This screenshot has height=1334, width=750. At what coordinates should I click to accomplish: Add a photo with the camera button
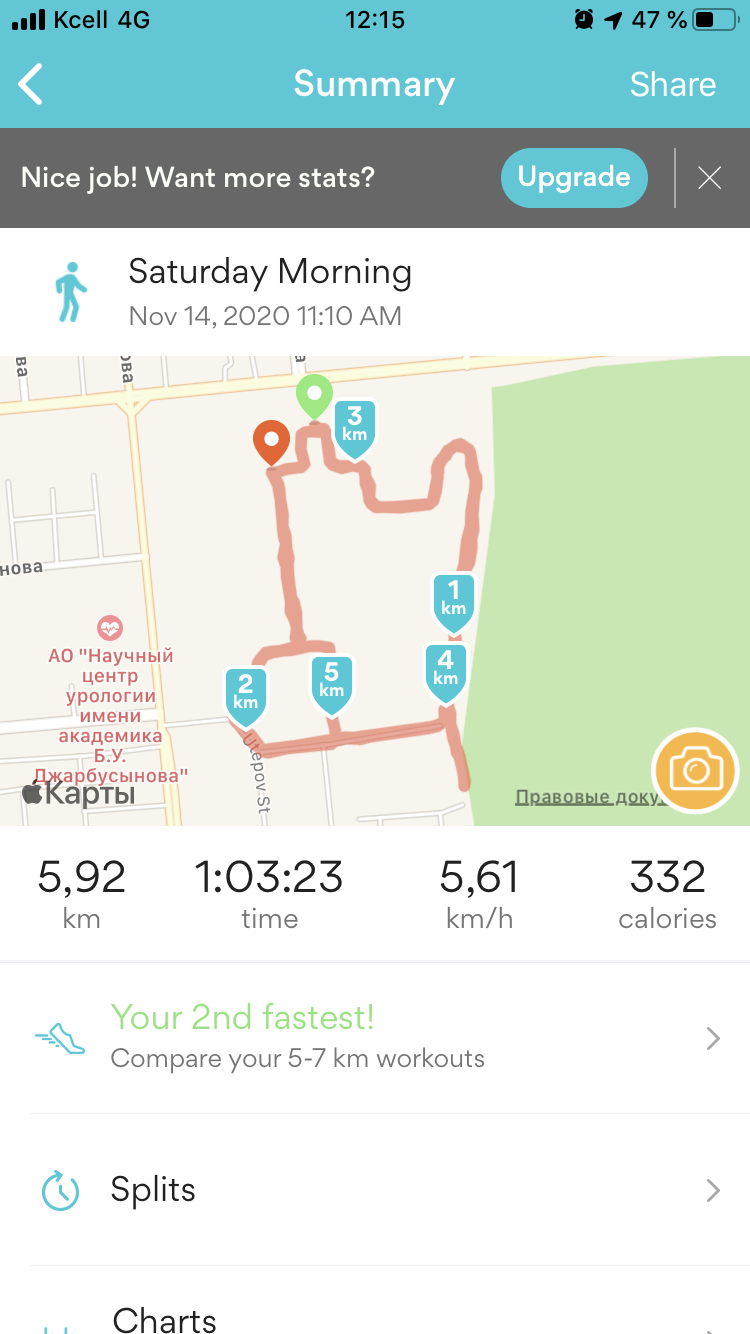coord(695,770)
